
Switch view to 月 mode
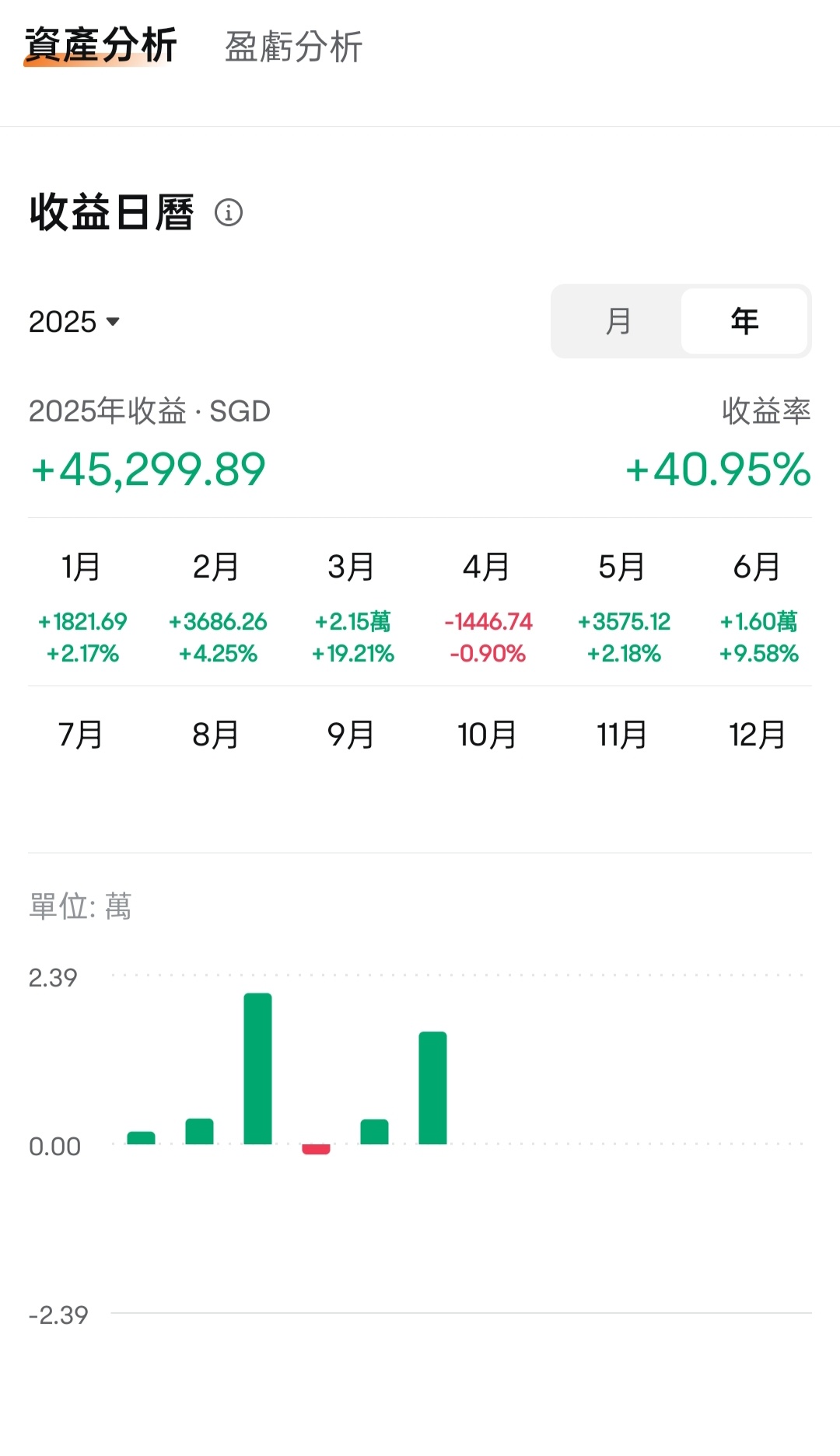pos(617,321)
